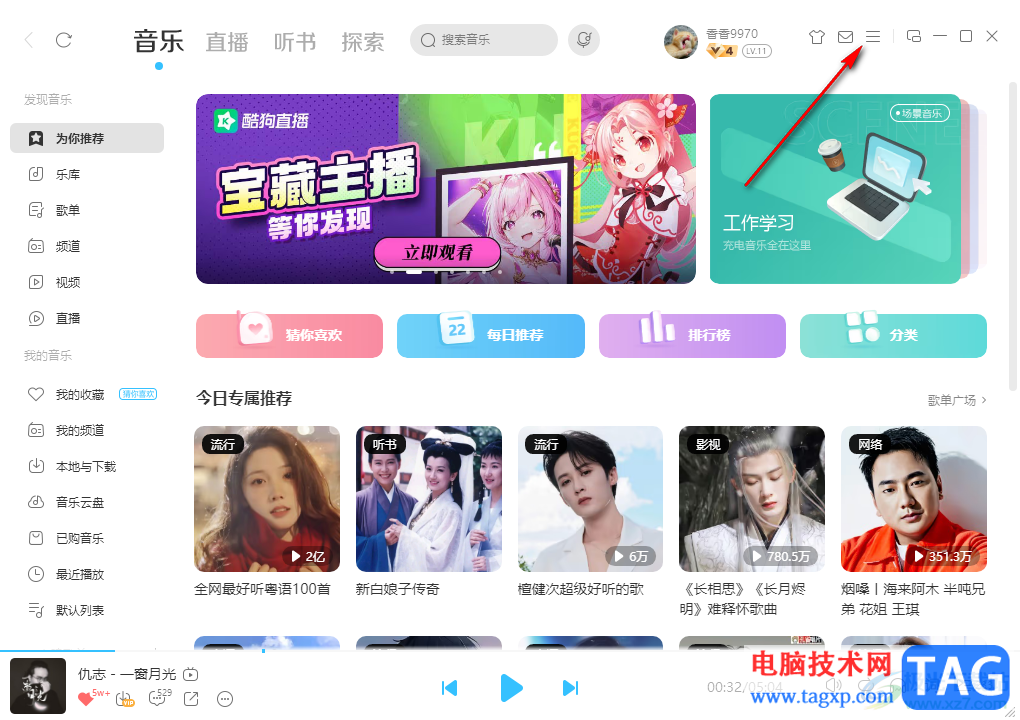The width and height of the screenshot is (1020, 720).
Task: Open the 全网最好听粤语100首 playlist cover
Action: click(267, 498)
